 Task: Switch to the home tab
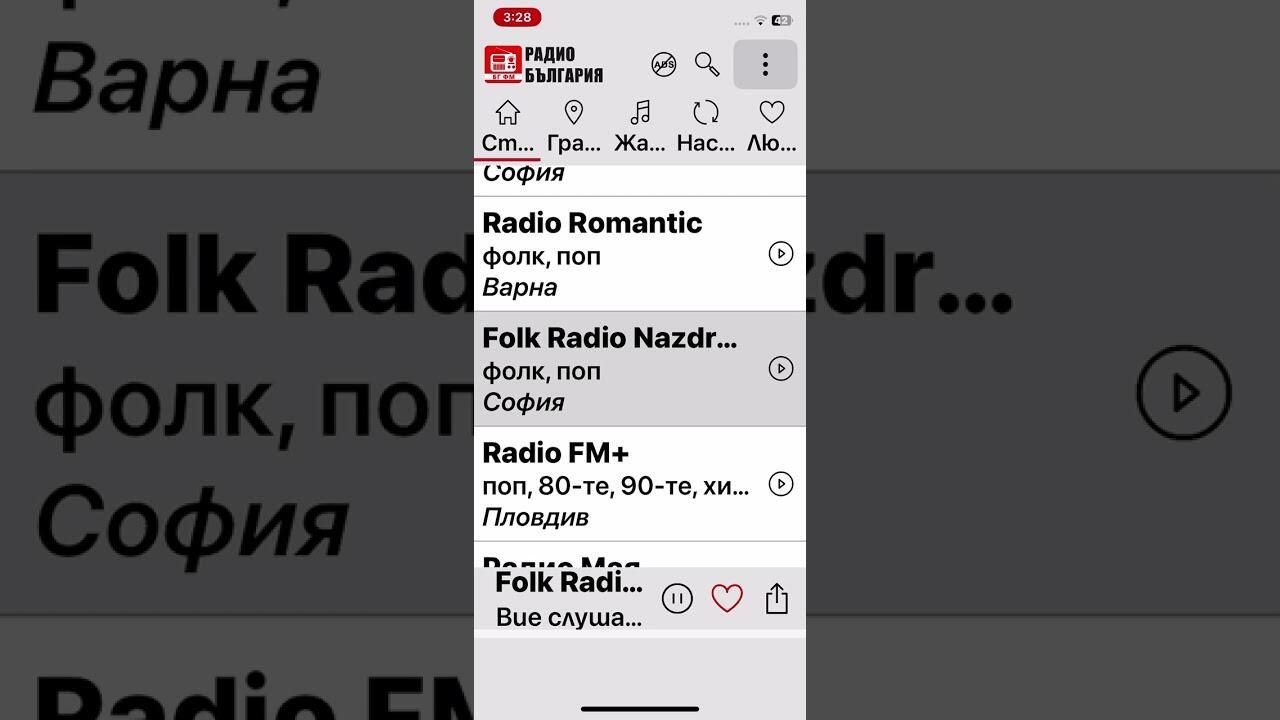pos(508,126)
